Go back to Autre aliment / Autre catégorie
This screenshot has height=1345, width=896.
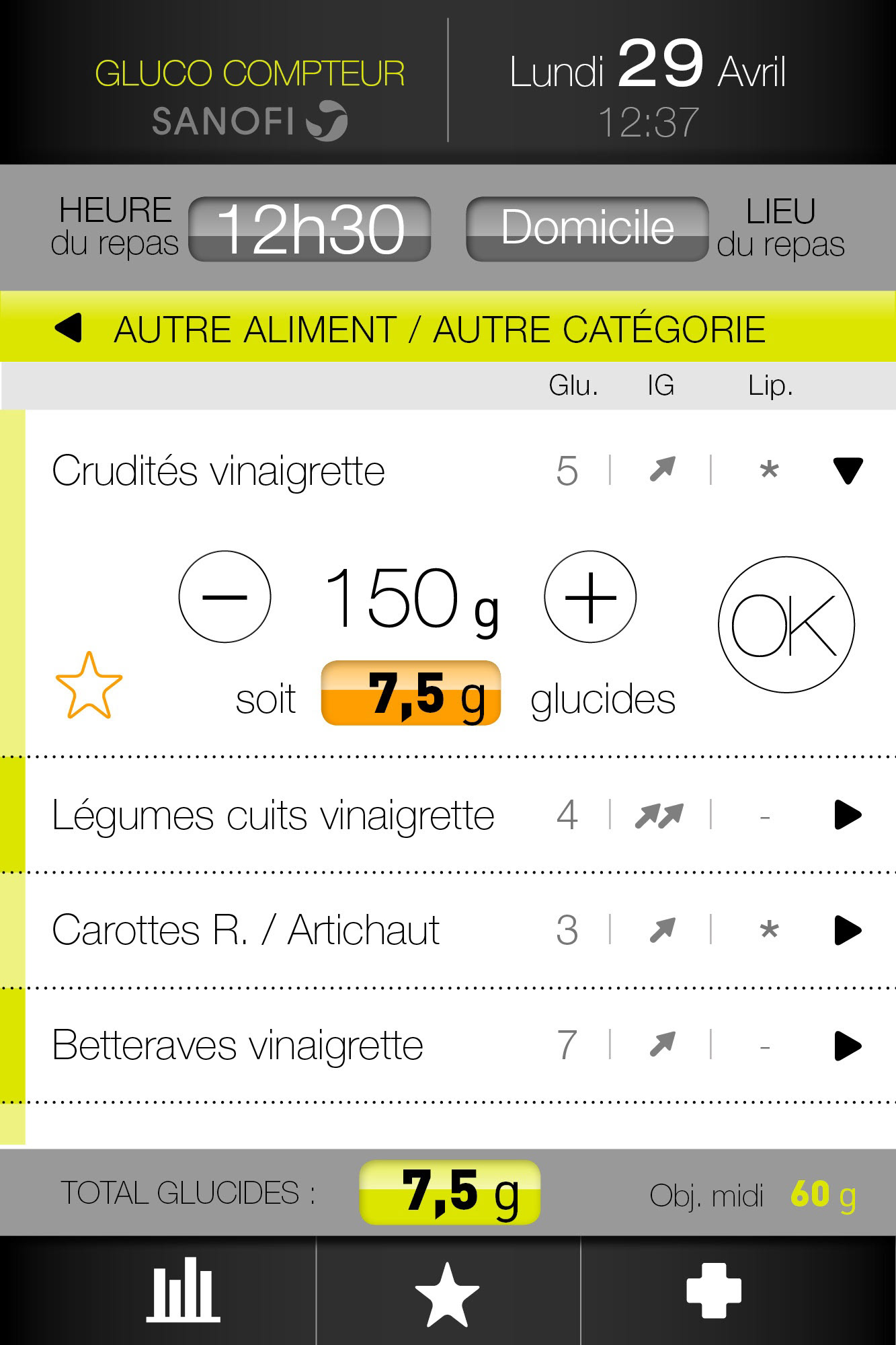[69, 328]
